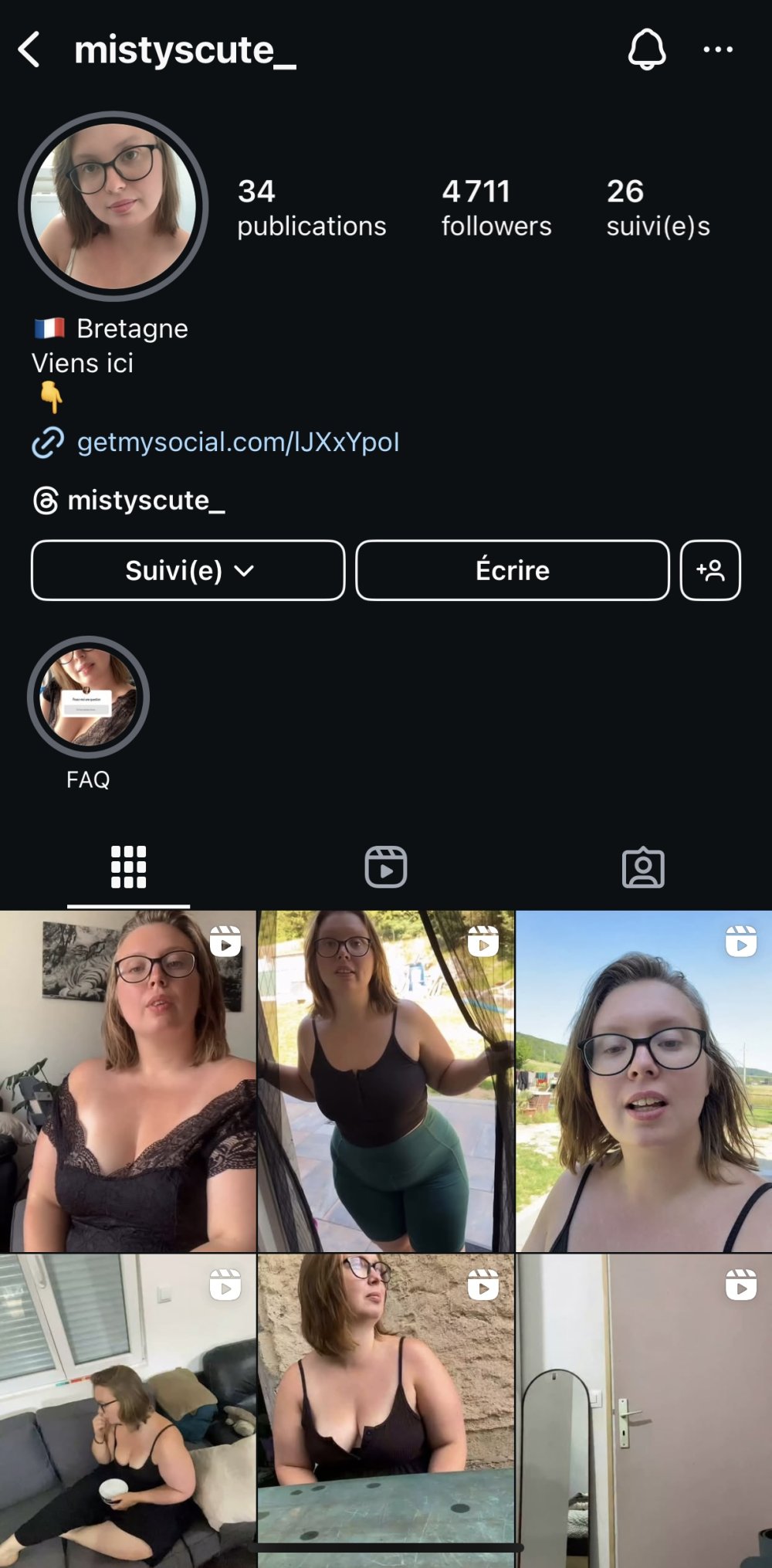
Task: Open the reel showing mirror and door
Action: tap(643, 1410)
